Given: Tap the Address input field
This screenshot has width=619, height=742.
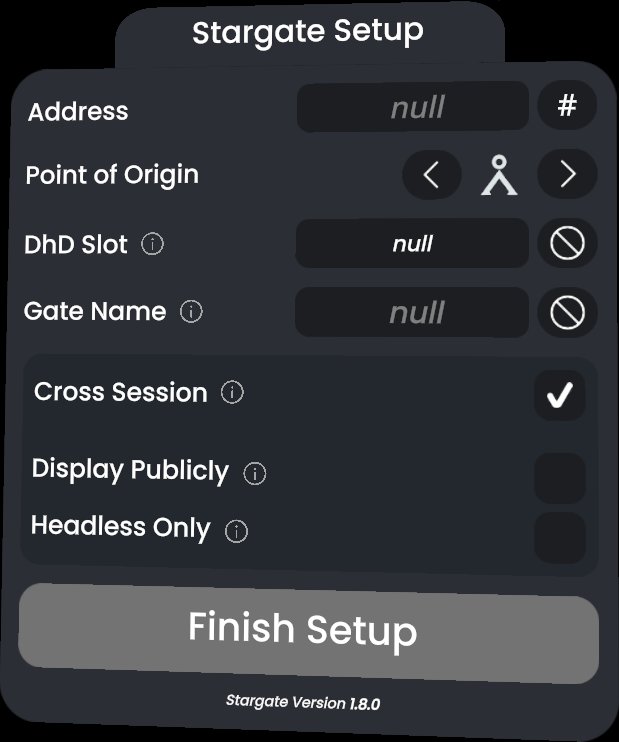Looking at the screenshot, I should [x=412, y=107].
